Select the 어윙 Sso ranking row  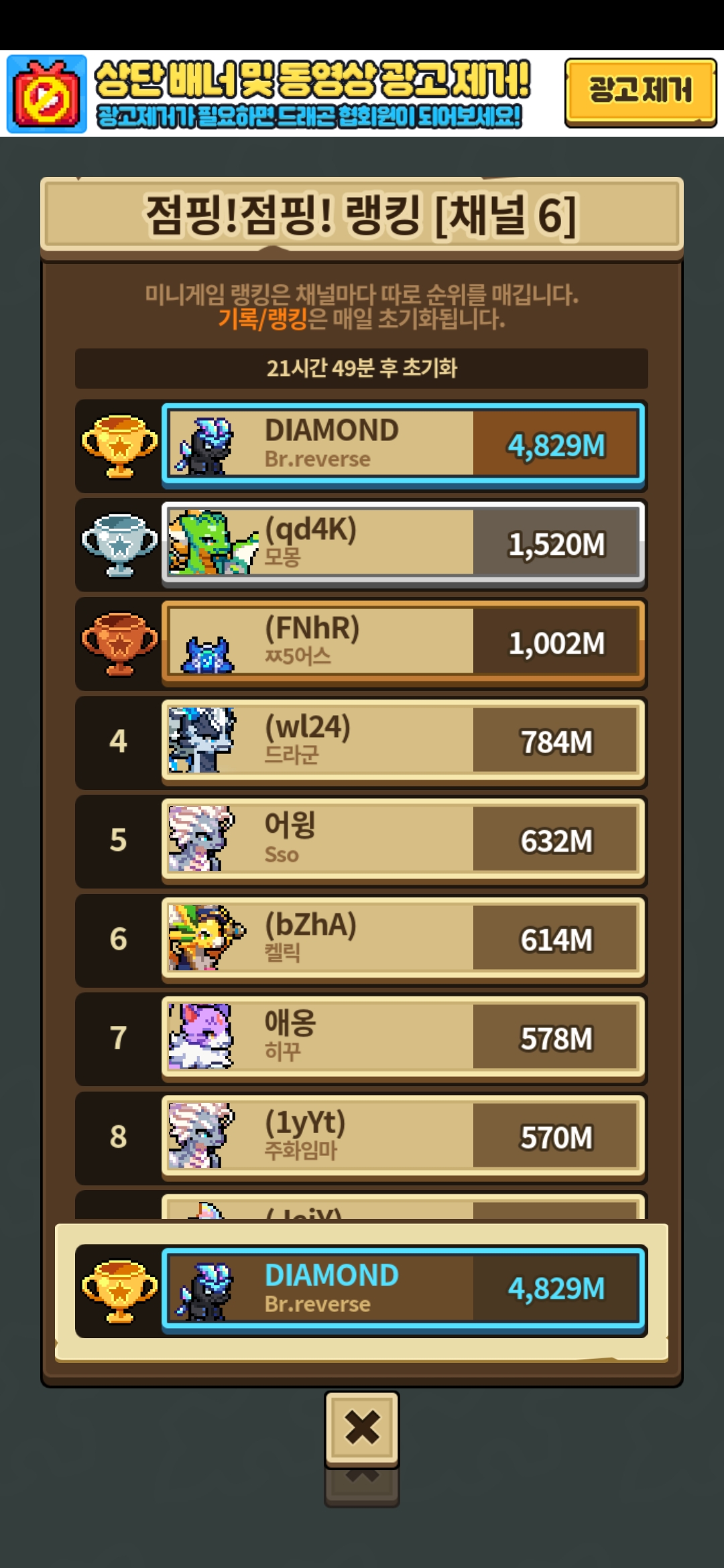(x=402, y=840)
